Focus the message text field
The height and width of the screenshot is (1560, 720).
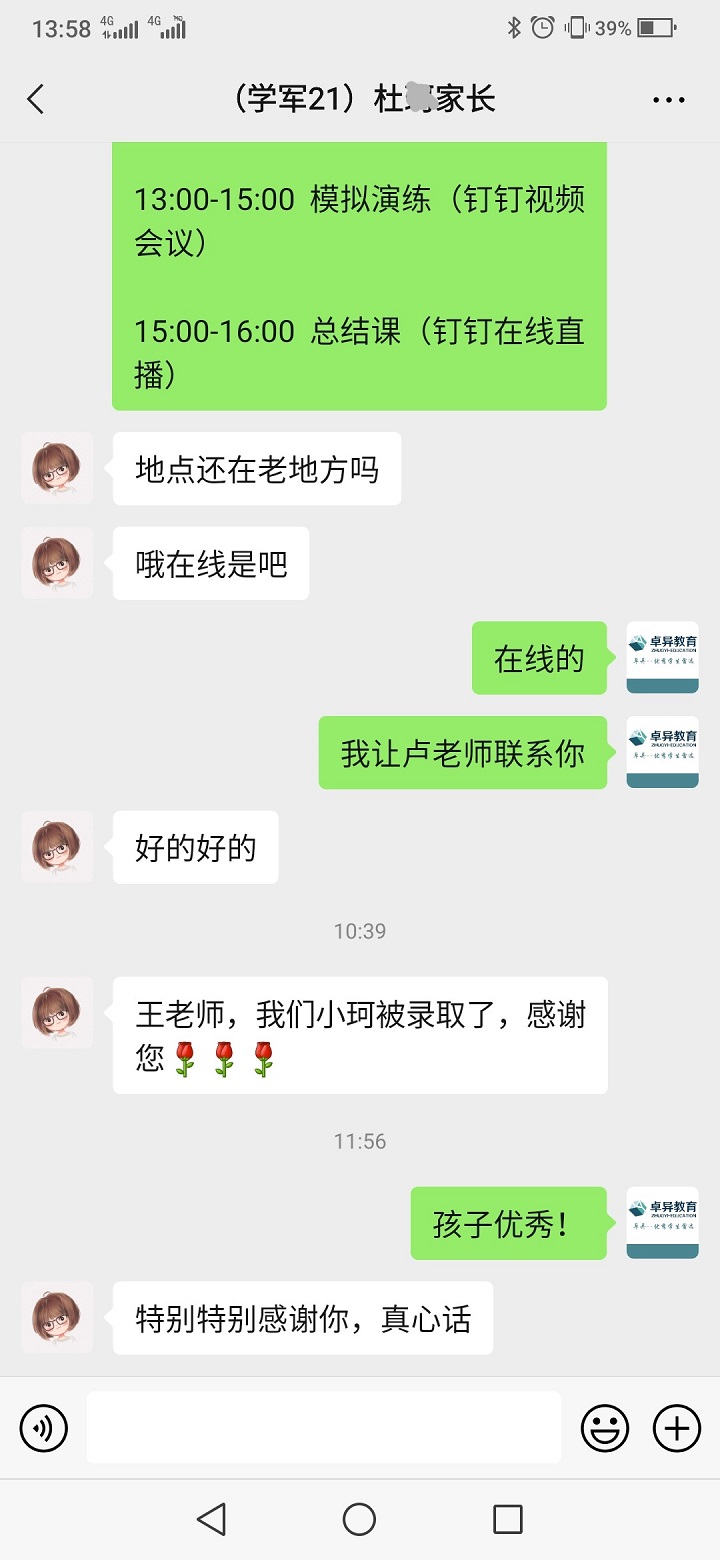(x=323, y=1427)
